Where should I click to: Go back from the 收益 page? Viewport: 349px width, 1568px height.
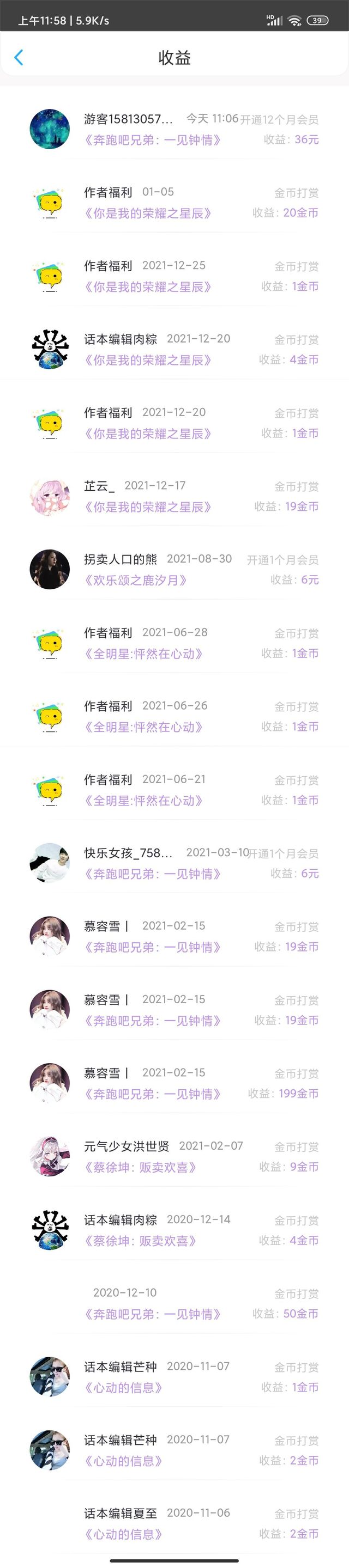(19, 58)
